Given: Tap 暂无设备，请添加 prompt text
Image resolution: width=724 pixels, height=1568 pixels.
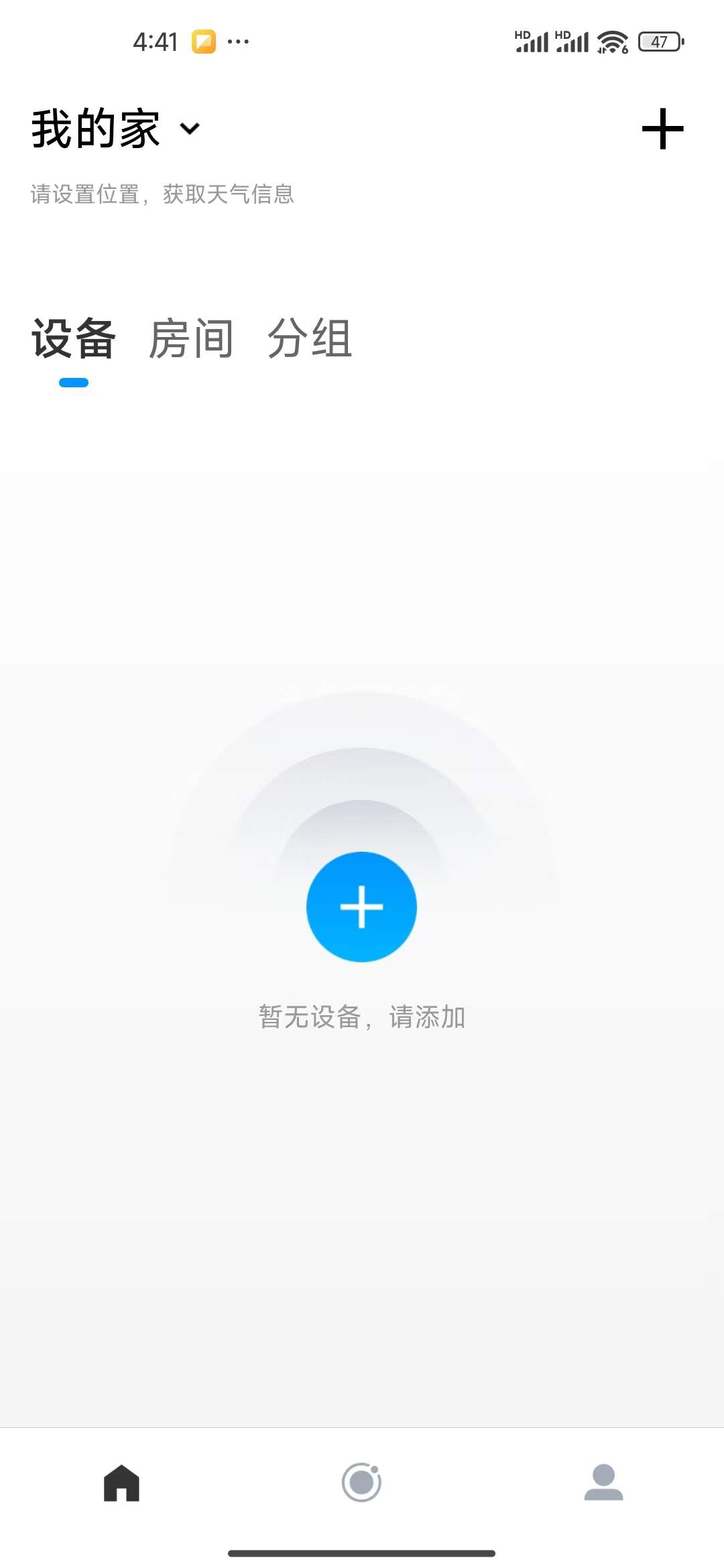Looking at the screenshot, I should tap(362, 1016).
